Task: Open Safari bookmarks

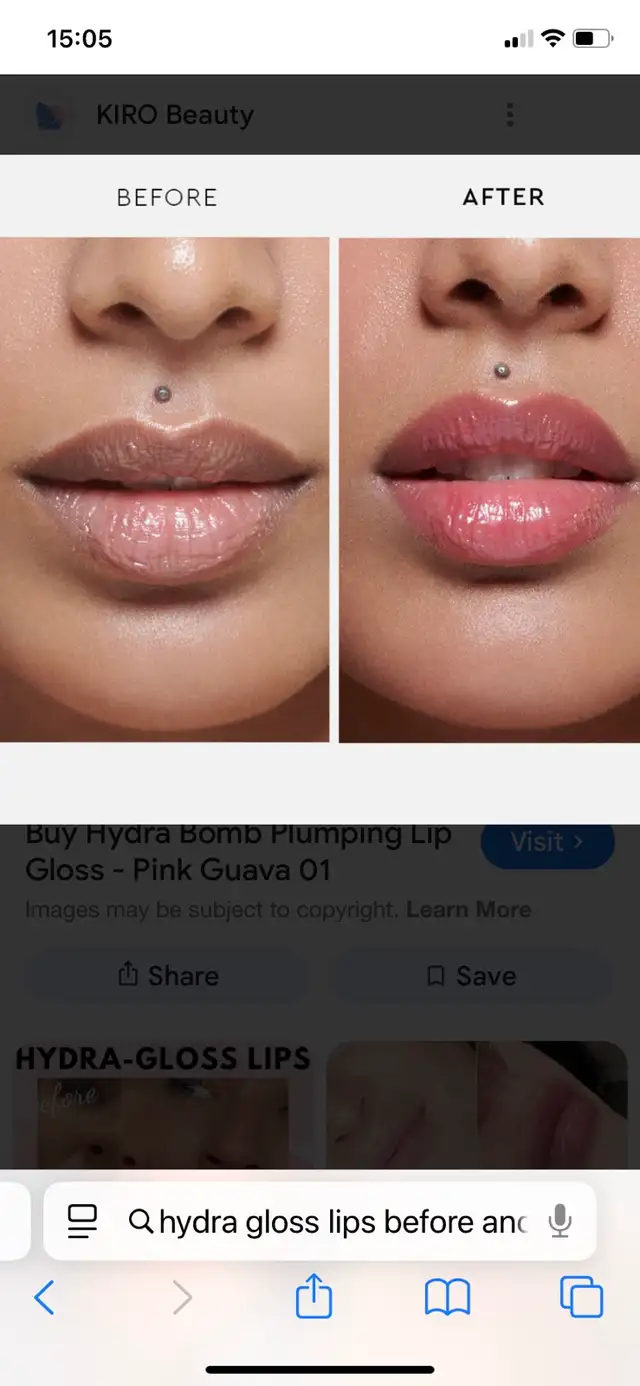Action: pyautogui.click(x=447, y=1298)
